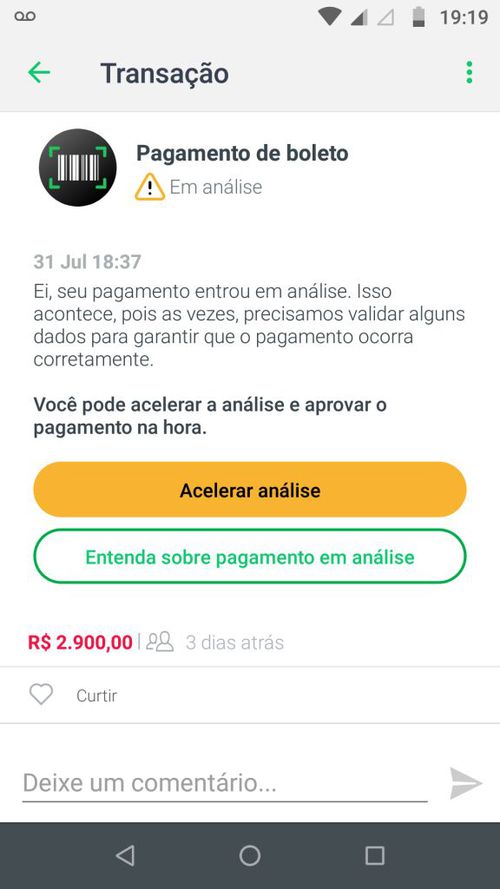Focus the Deixe um comentário field
500x889 pixels.
[x=224, y=784]
